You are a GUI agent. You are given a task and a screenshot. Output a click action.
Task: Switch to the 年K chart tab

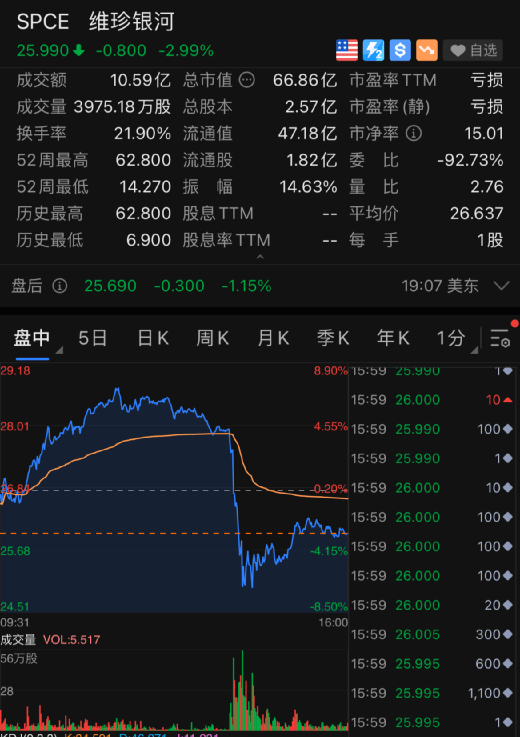pos(393,338)
